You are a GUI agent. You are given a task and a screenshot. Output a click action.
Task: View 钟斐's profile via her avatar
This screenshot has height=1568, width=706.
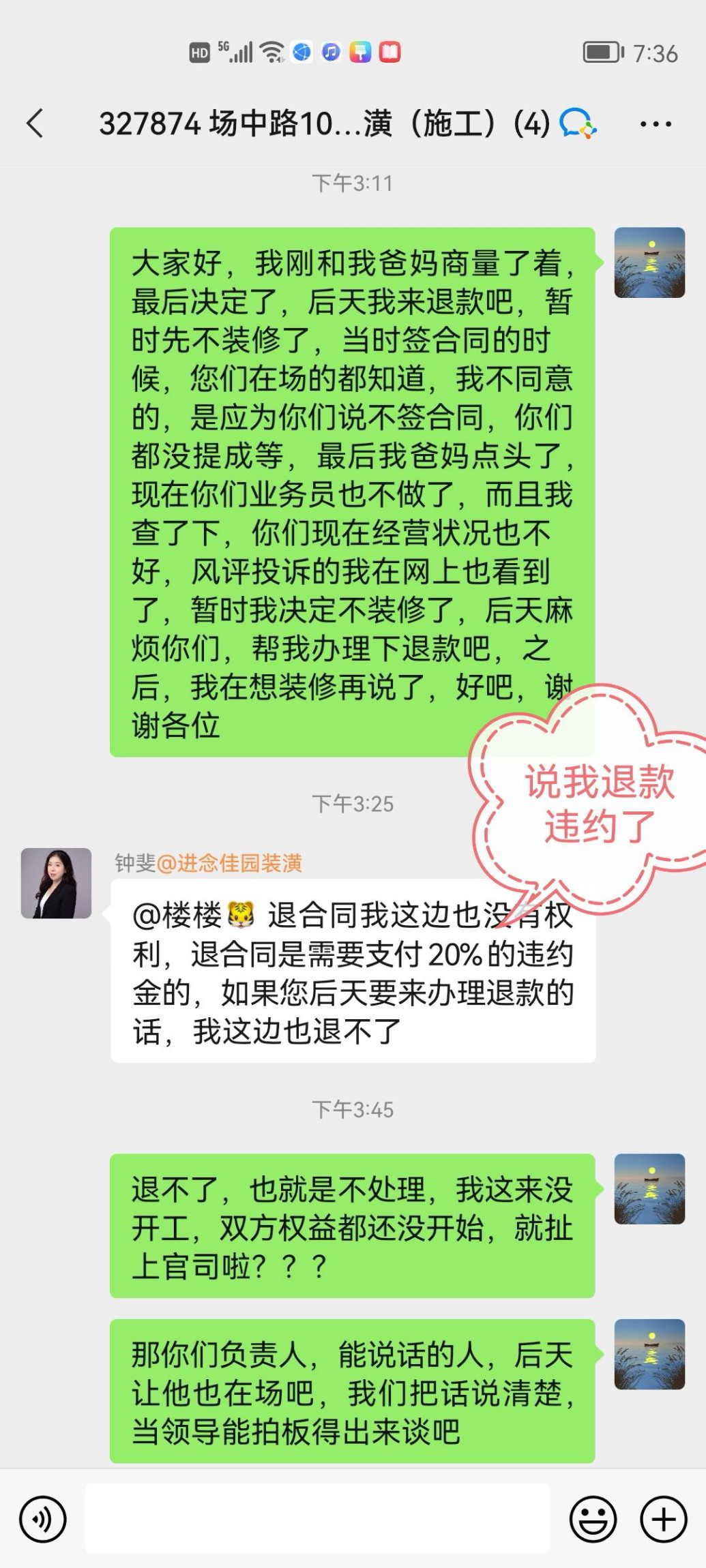coord(56,883)
